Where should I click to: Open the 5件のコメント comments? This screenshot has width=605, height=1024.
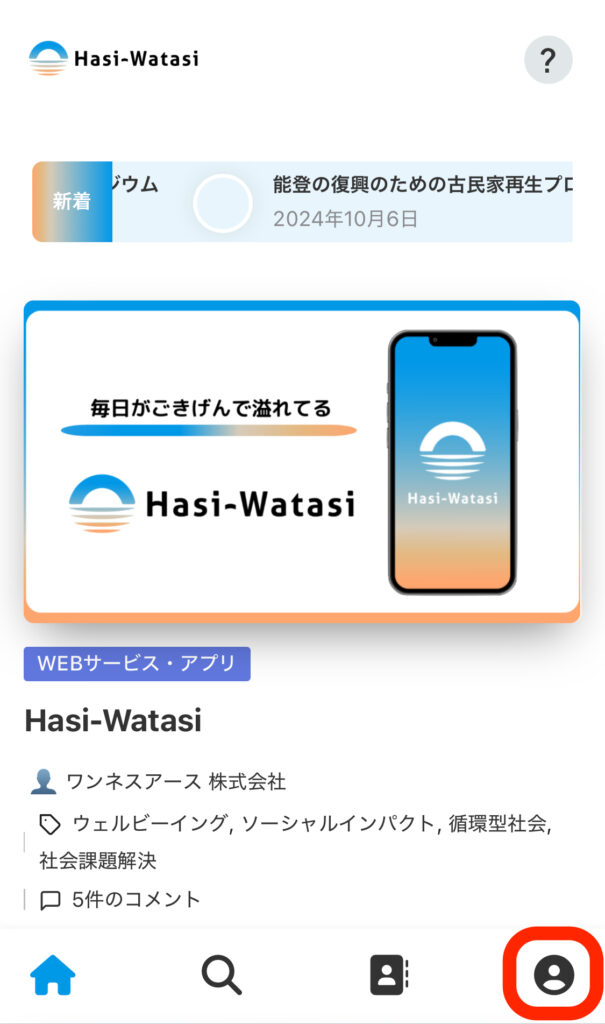[135, 899]
